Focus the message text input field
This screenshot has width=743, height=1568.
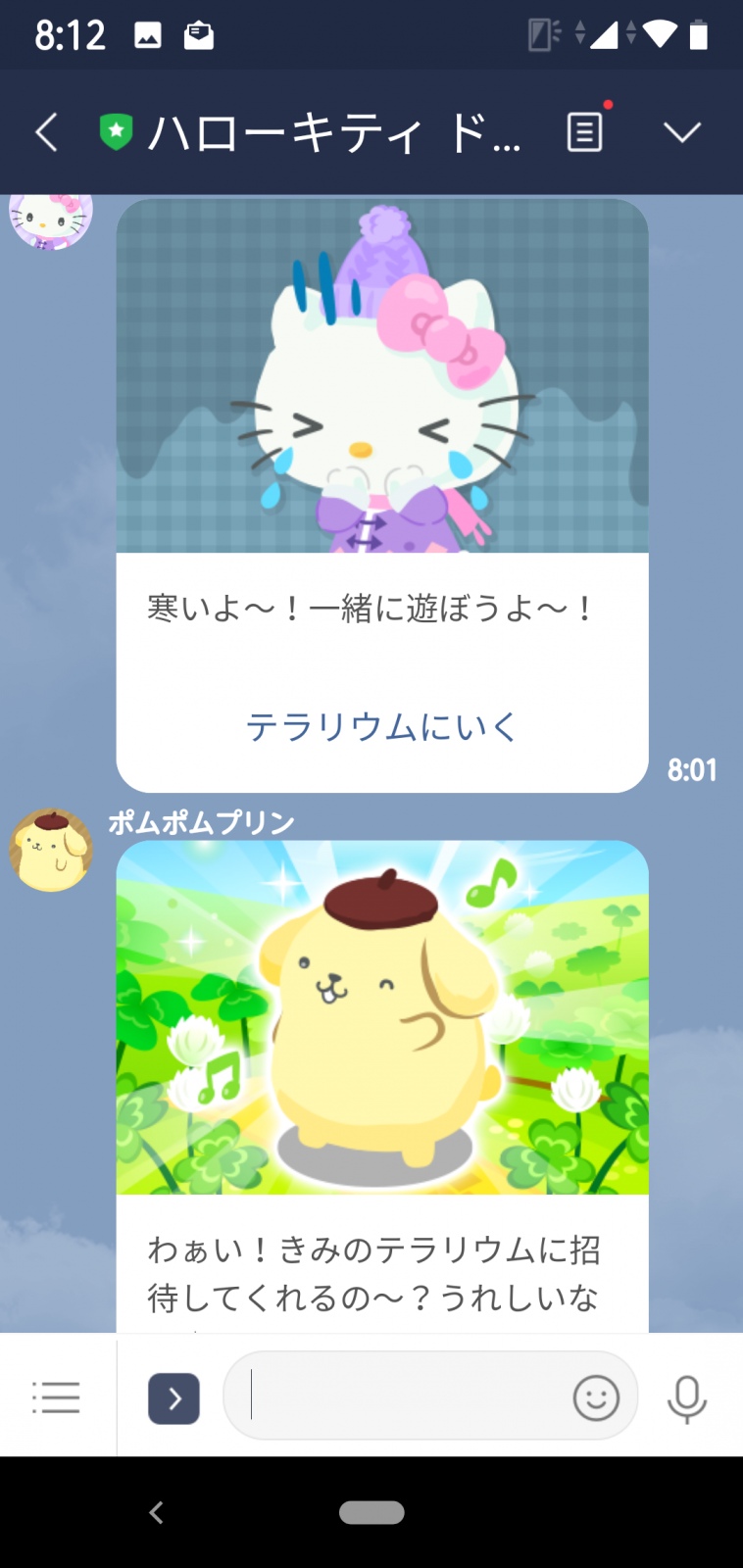(x=397, y=1396)
